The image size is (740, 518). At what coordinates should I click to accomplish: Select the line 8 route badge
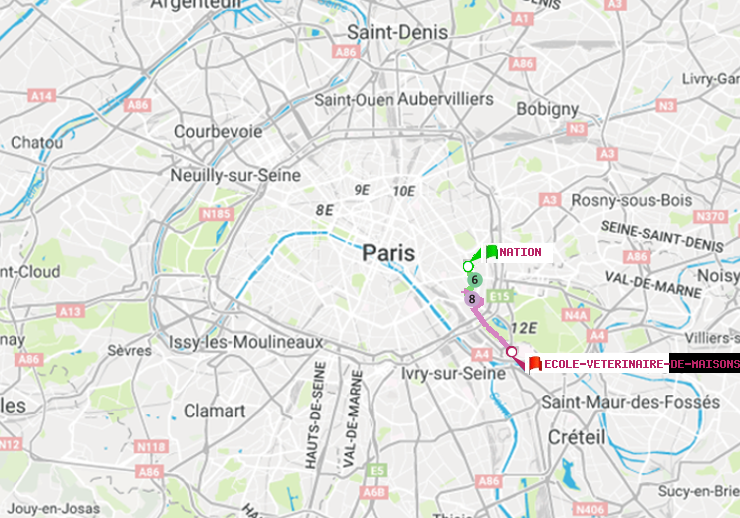pos(471,299)
